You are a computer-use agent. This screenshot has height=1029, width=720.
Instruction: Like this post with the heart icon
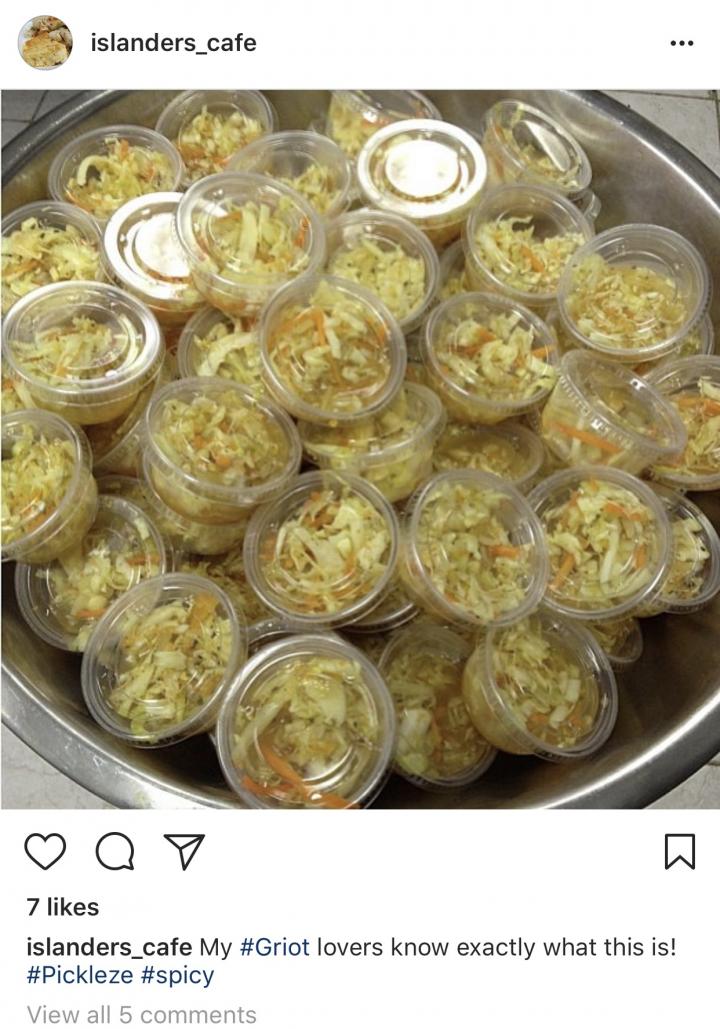45,852
